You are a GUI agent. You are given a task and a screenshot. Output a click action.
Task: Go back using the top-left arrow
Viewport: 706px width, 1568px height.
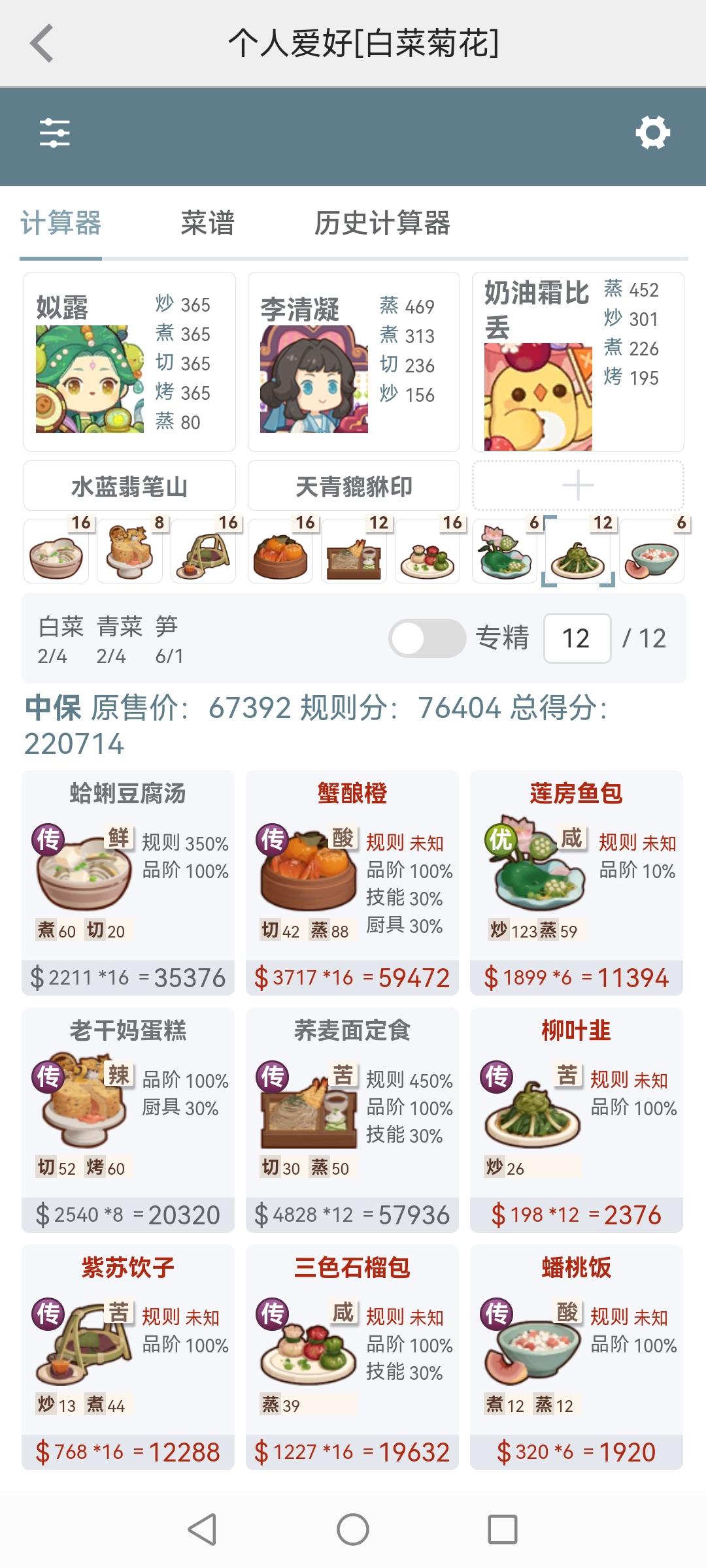point(42,44)
